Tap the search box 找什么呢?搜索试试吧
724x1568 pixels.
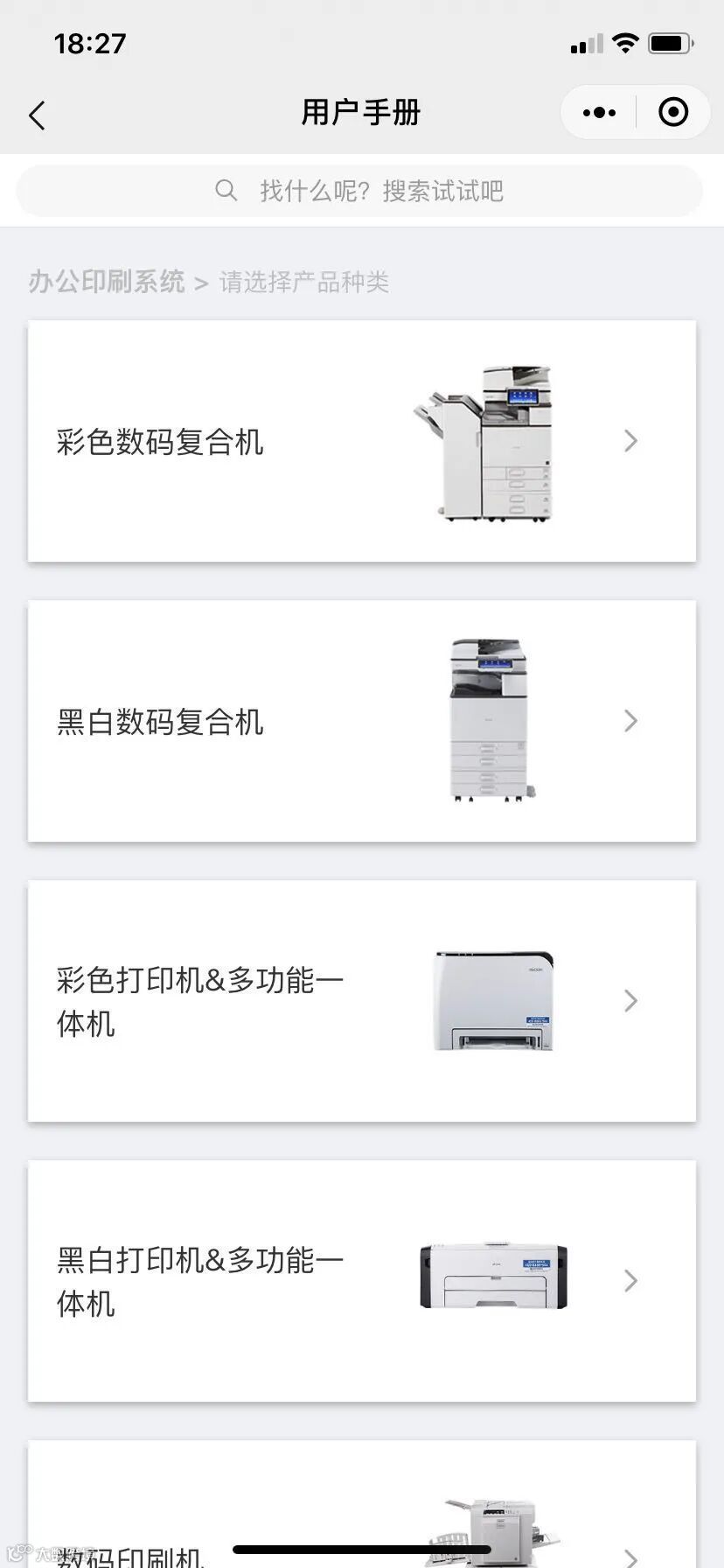click(x=360, y=191)
